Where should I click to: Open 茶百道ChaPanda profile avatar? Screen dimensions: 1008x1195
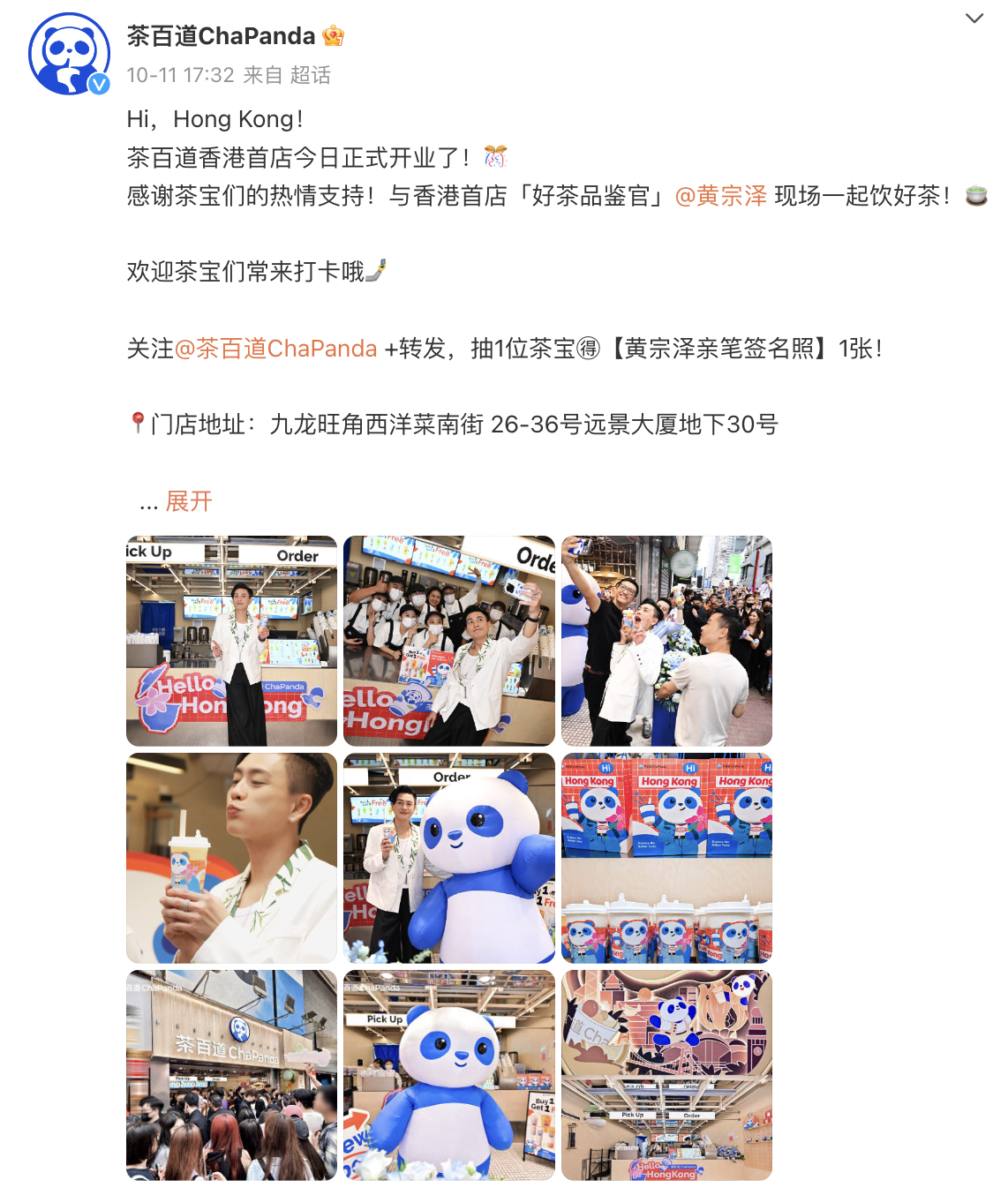69,54
